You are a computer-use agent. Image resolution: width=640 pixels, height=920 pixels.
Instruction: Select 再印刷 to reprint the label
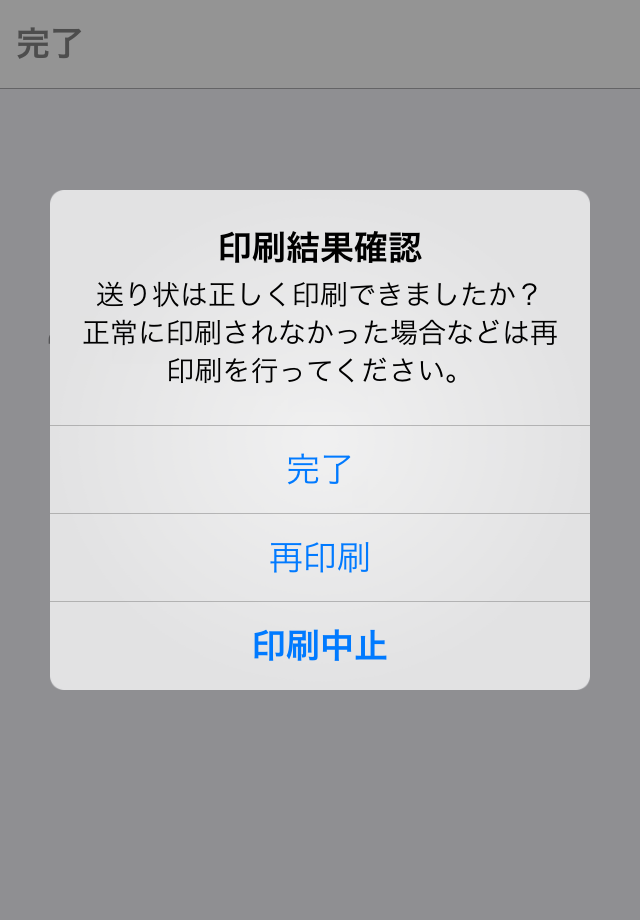coord(320,557)
